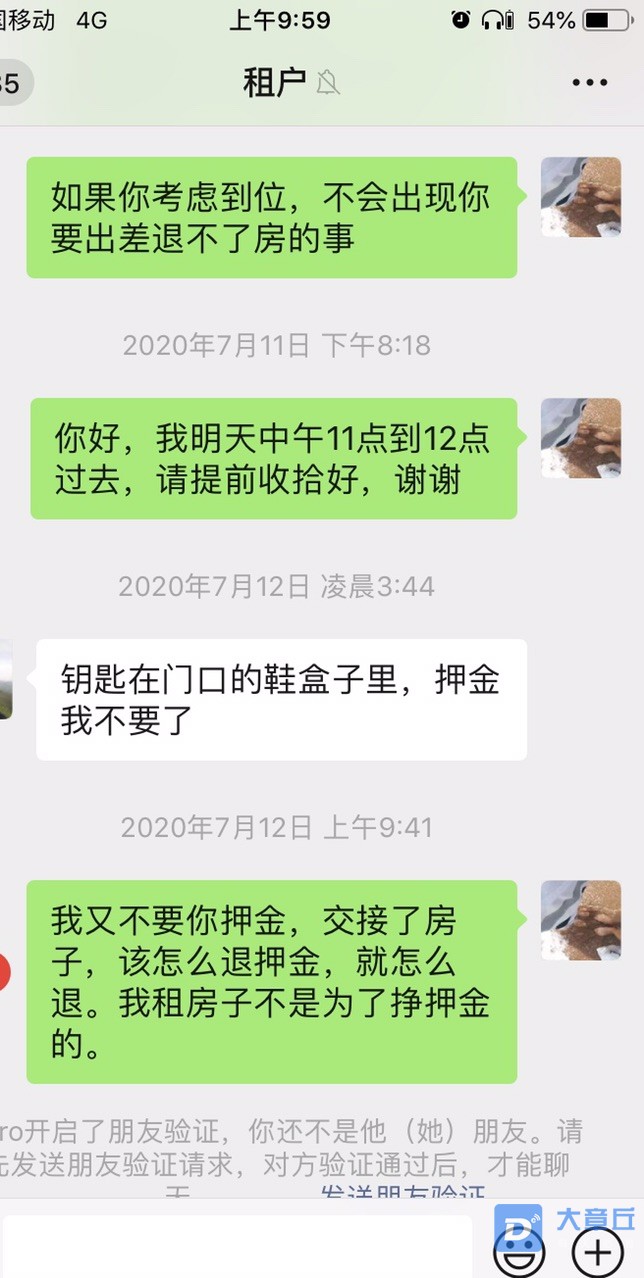The image size is (644, 1278).
Task: Open the emoji picker
Action: pos(520,1250)
